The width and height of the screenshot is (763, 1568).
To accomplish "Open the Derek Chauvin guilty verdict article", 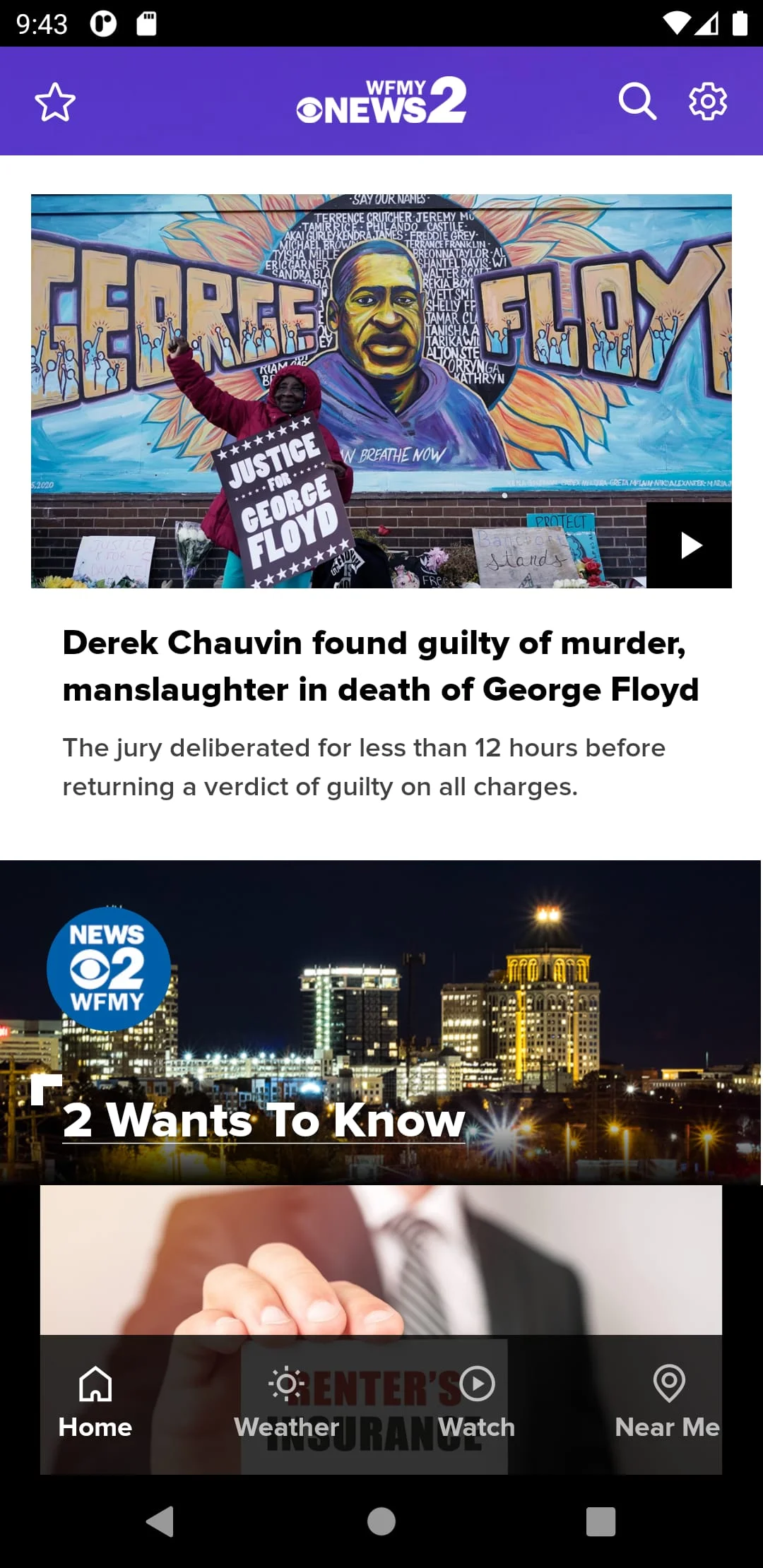I will click(x=380, y=665).
